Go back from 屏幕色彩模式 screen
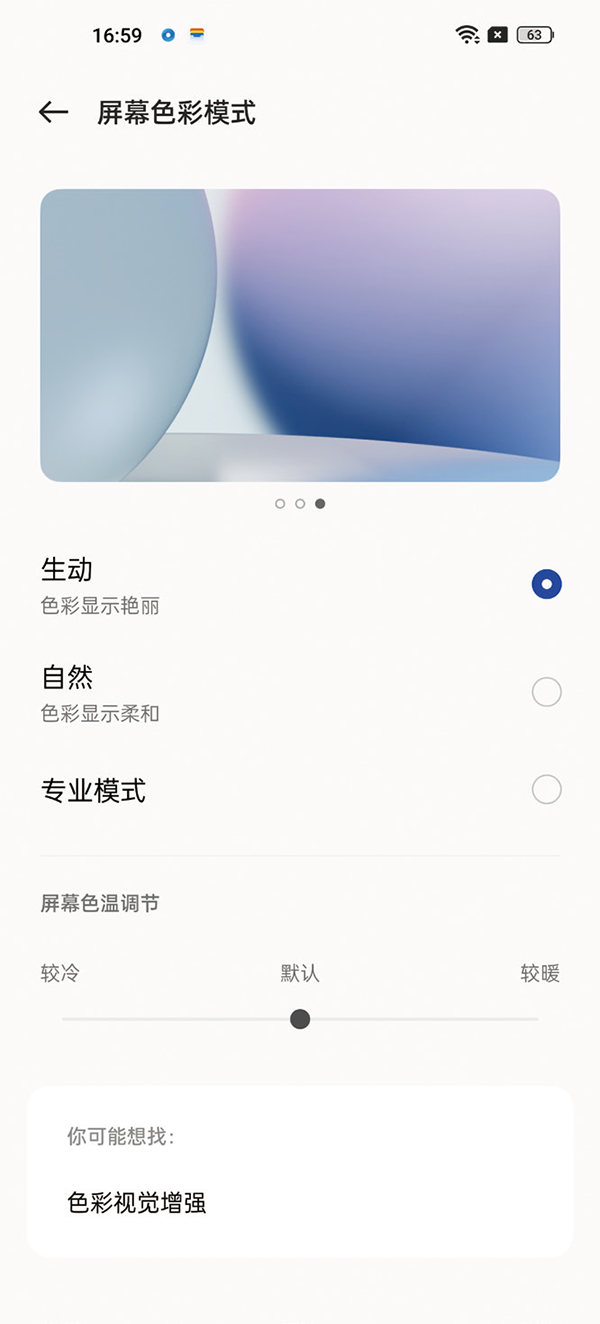600x1324 pixels. [x=53, y=113]
